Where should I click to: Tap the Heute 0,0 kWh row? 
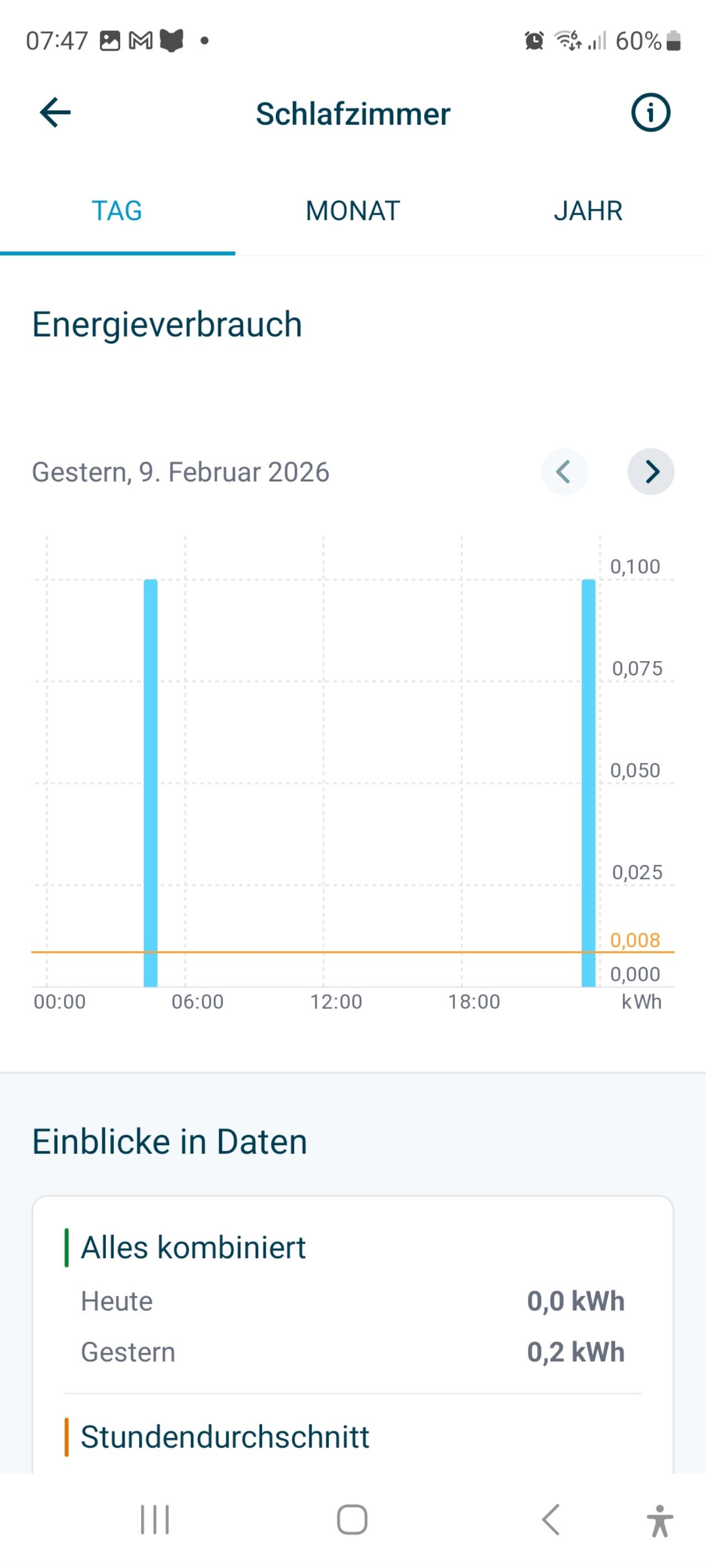(352, 1301)
